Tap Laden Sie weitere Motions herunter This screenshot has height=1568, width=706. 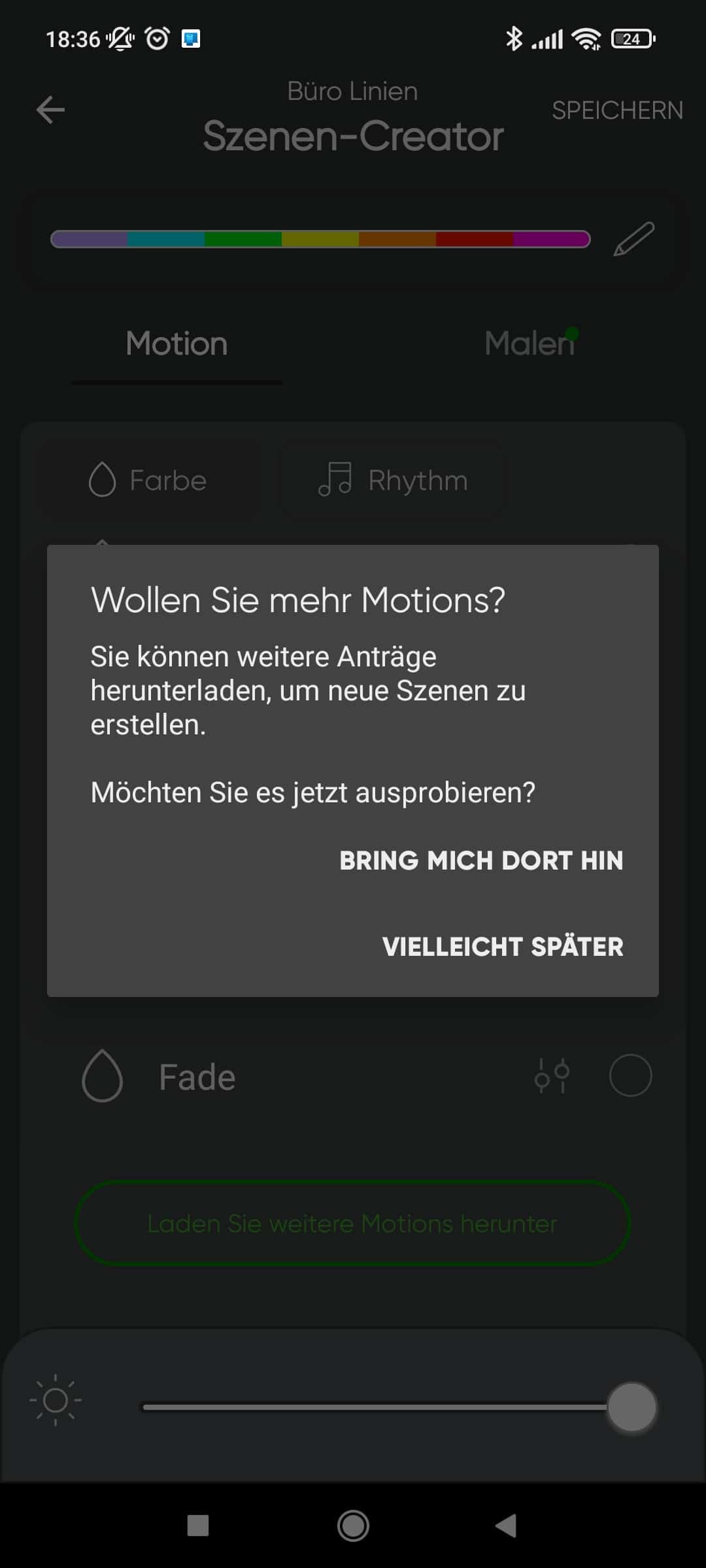(352, 1223)
